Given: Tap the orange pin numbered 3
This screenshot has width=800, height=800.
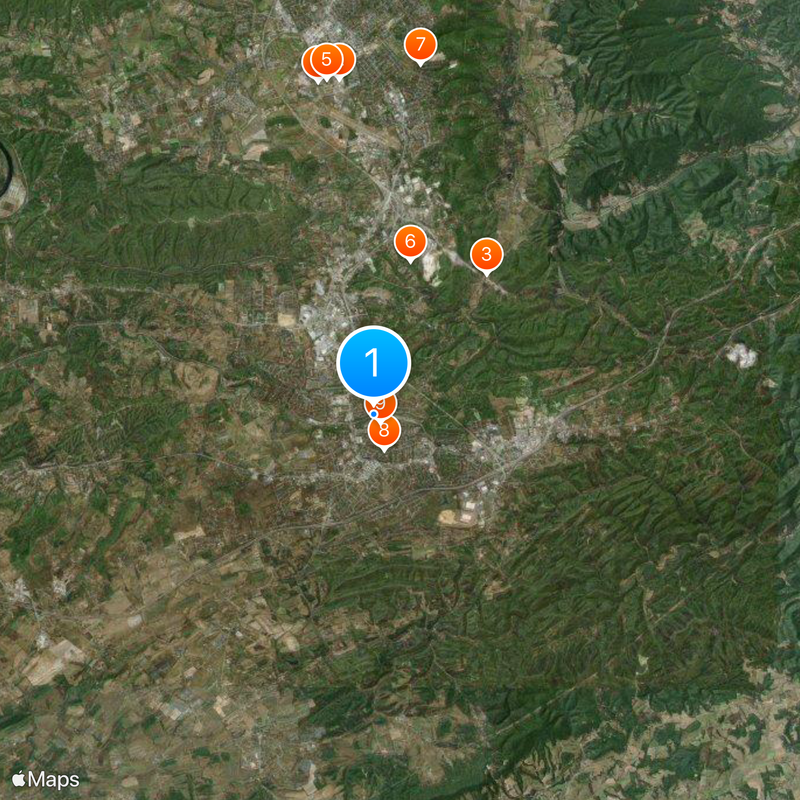Looking at the screenshot, I should pos(486,254).
